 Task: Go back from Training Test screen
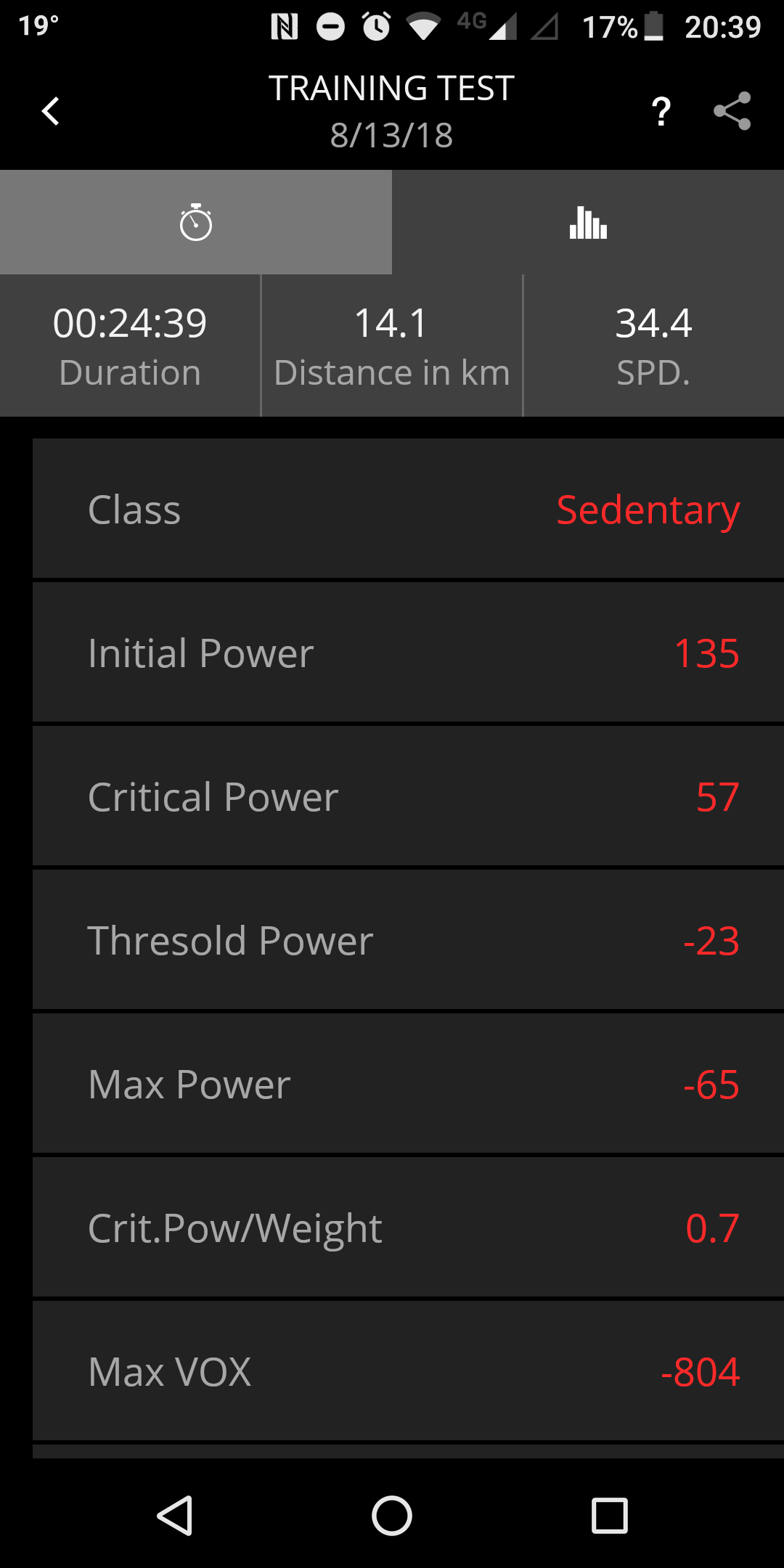click(x=51, y=111)
